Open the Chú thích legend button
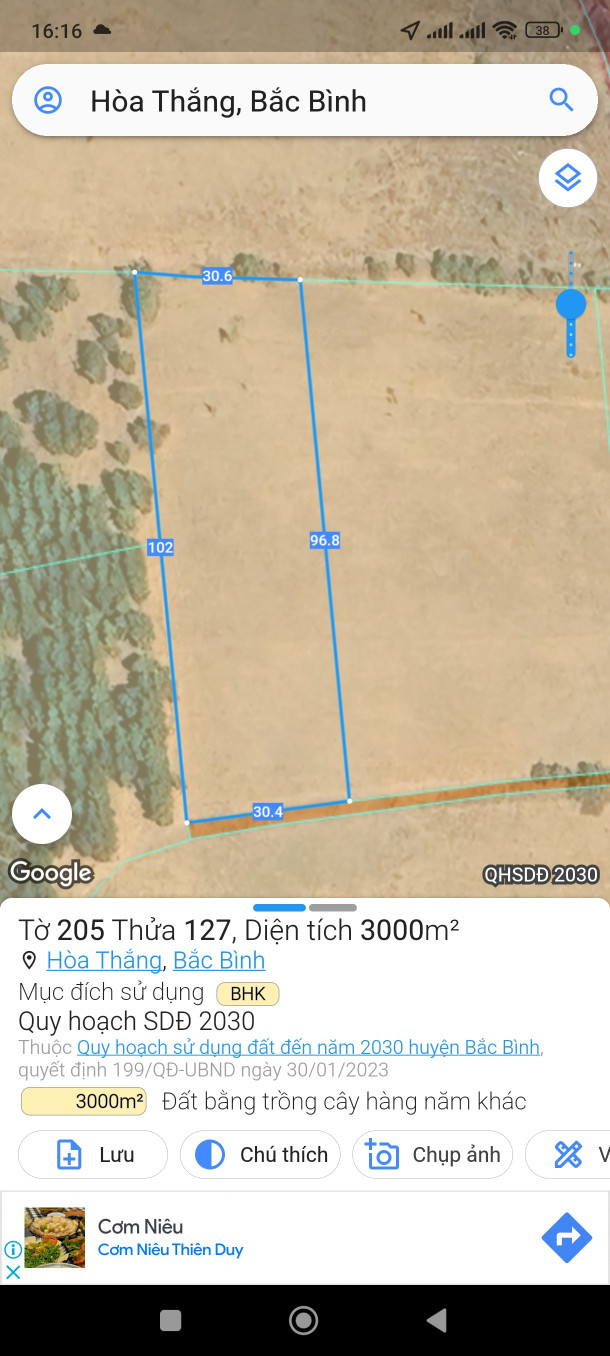Image resolution: width=610 pixels, height=1356 pixels. click(260, 1155)
